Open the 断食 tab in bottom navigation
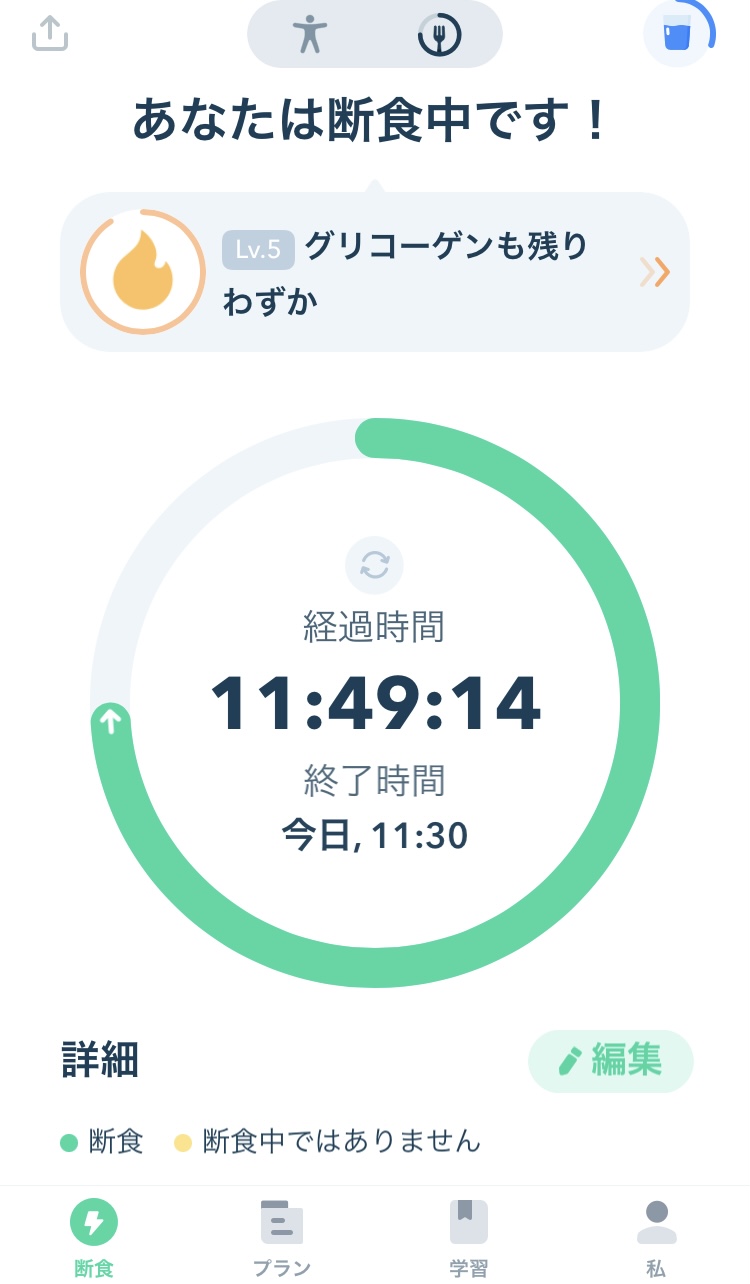The image size is (750, 1284). 94,1238
